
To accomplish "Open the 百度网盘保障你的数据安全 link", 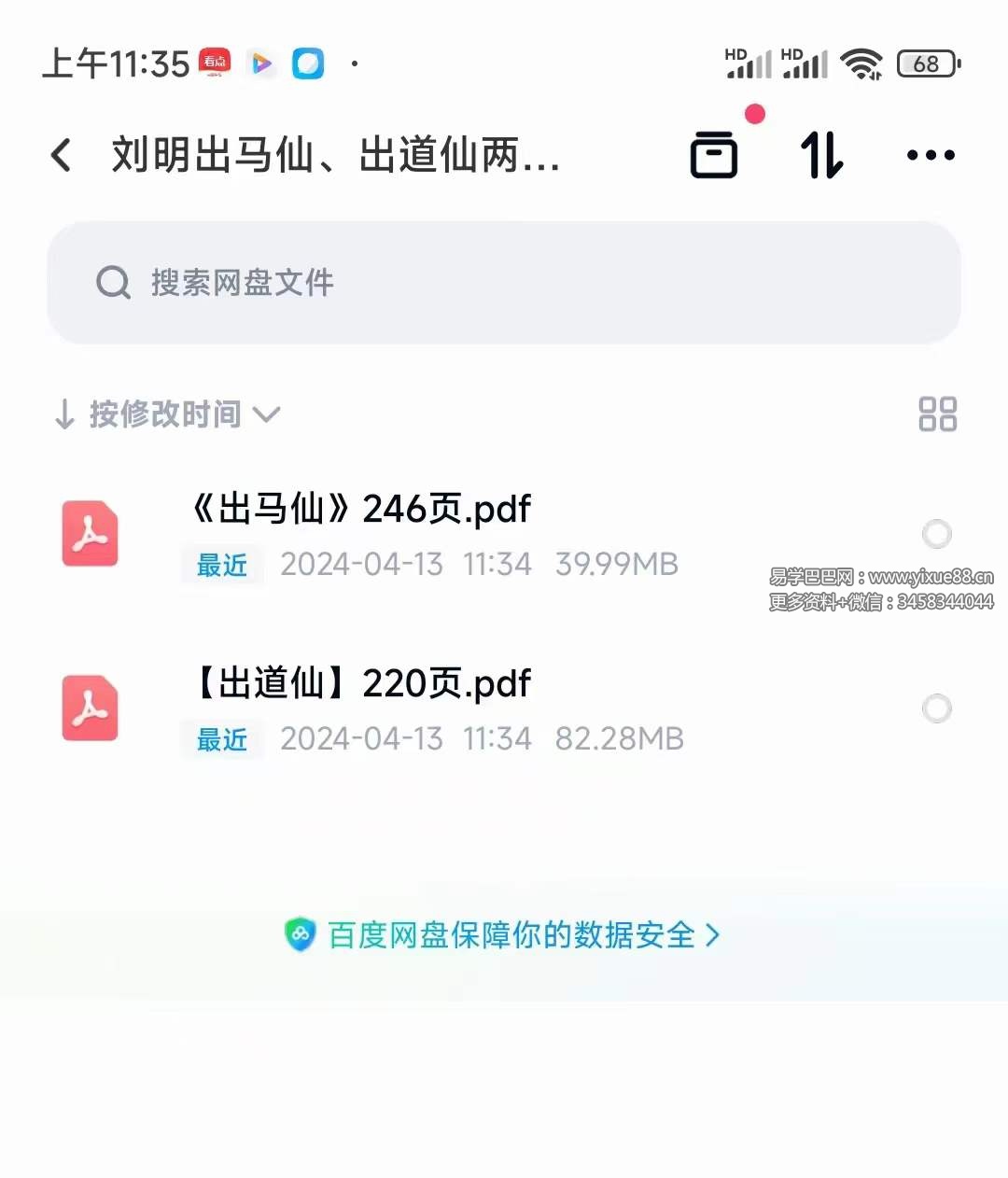I will tap(509, 934).
